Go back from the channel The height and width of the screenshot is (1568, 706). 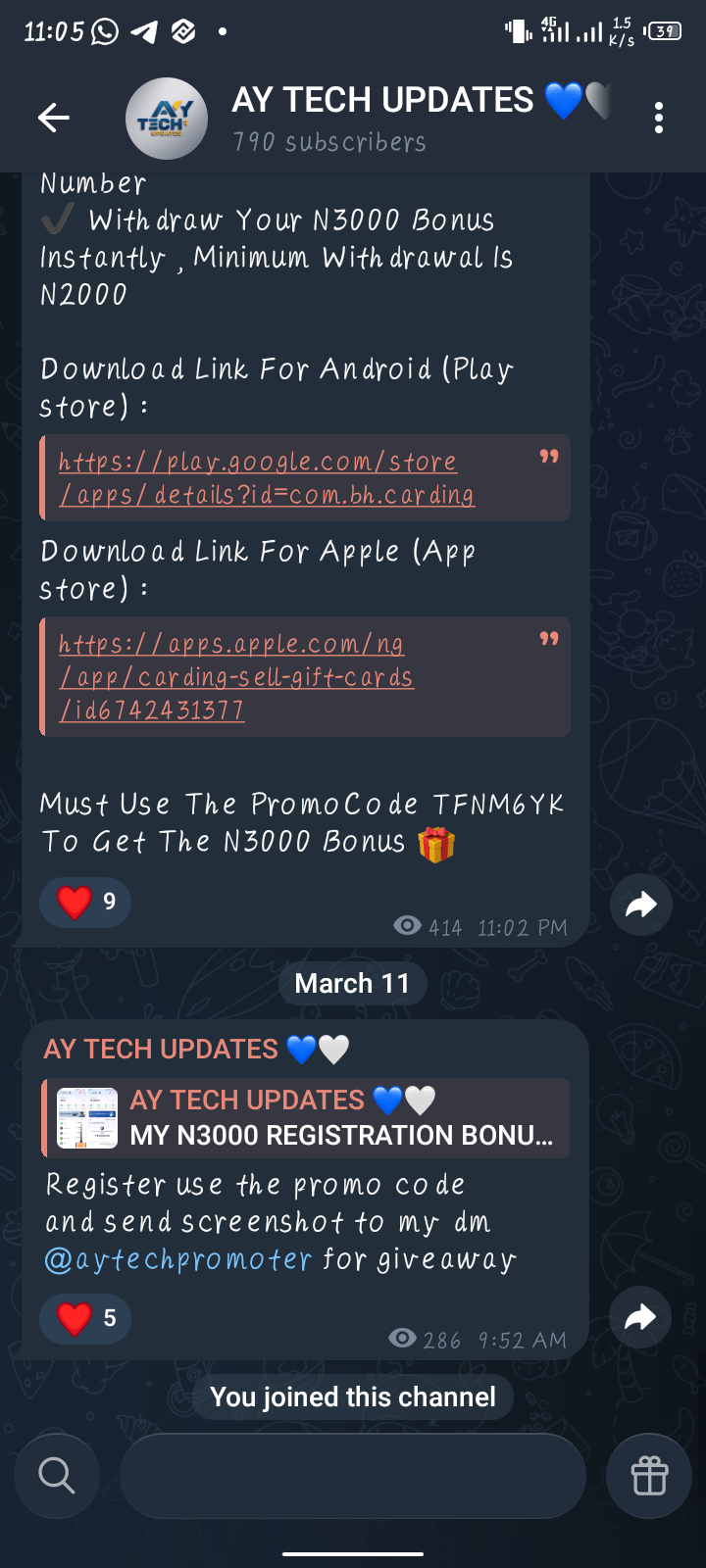click(54, 119)
